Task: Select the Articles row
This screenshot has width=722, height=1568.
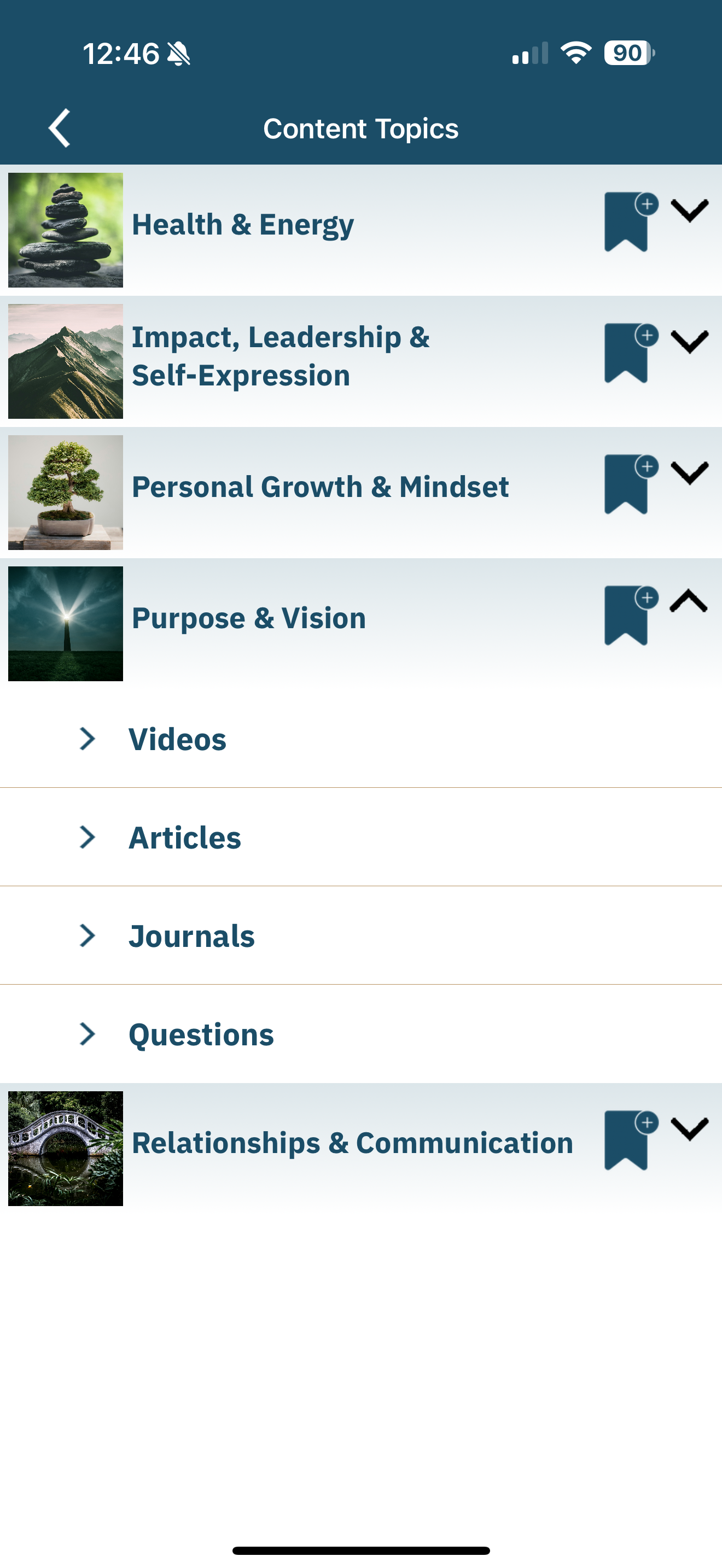Action: pos(184,838)
